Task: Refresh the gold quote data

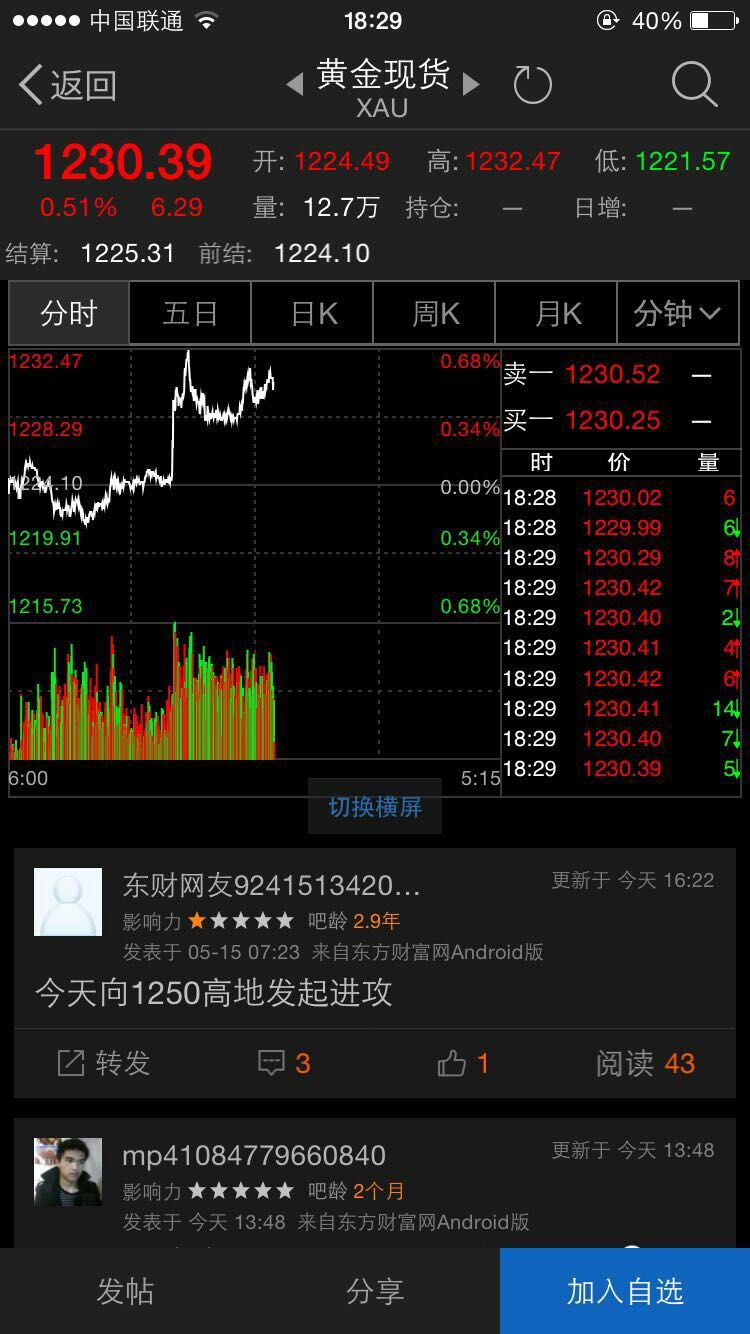Action: click(x=532, y=85)
